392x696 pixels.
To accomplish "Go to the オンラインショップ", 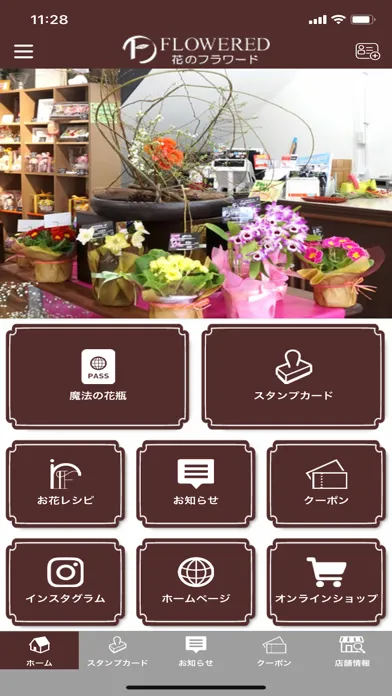I will coord(326,582).
